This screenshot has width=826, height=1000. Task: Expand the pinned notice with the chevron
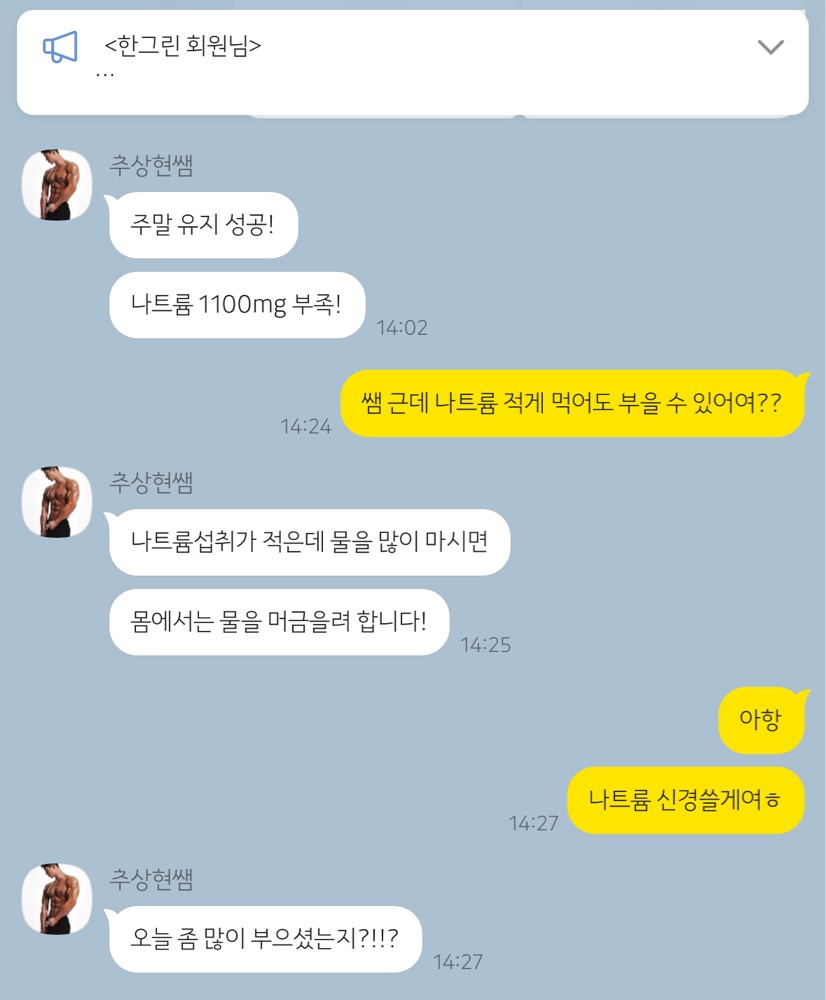(x=770, y=47)
